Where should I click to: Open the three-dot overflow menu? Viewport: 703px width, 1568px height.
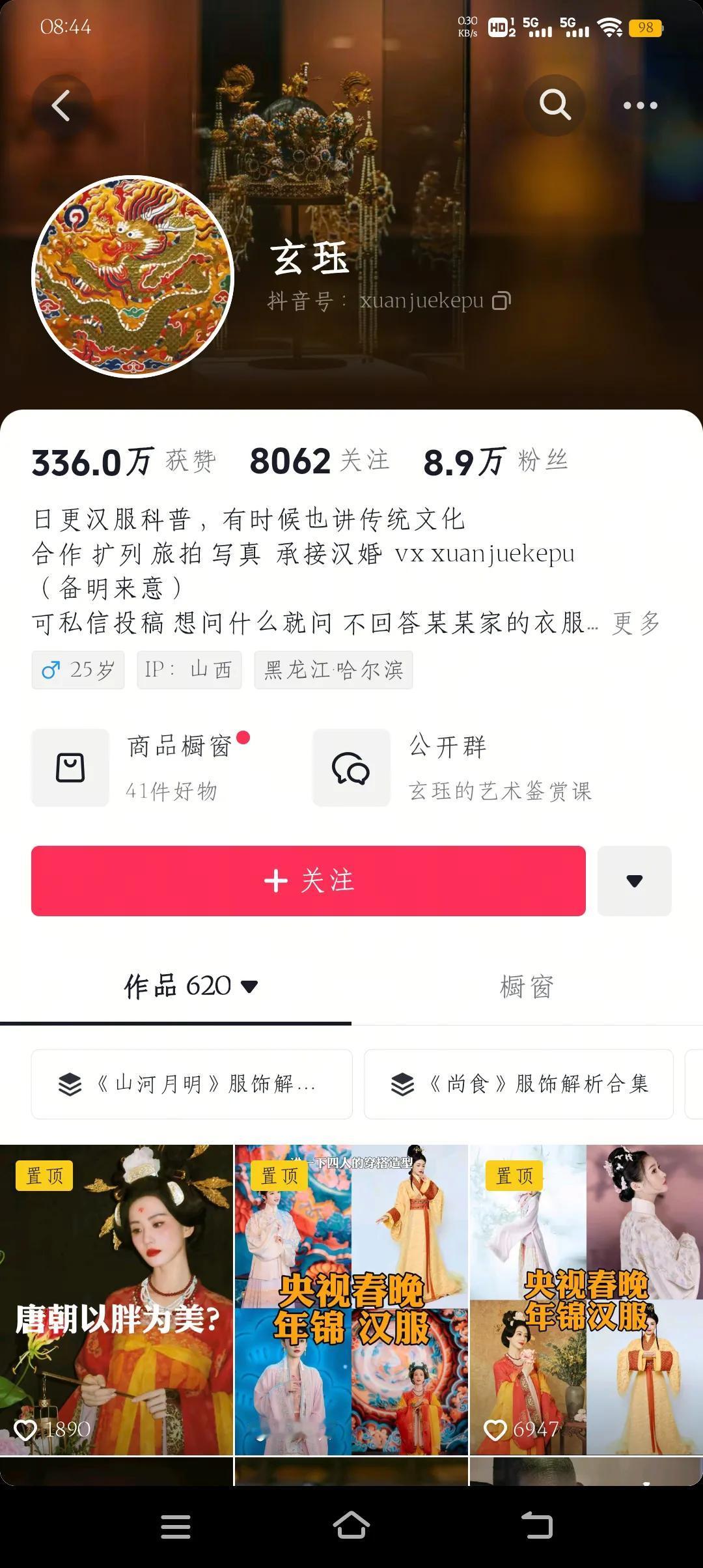[x=640, y=105]
